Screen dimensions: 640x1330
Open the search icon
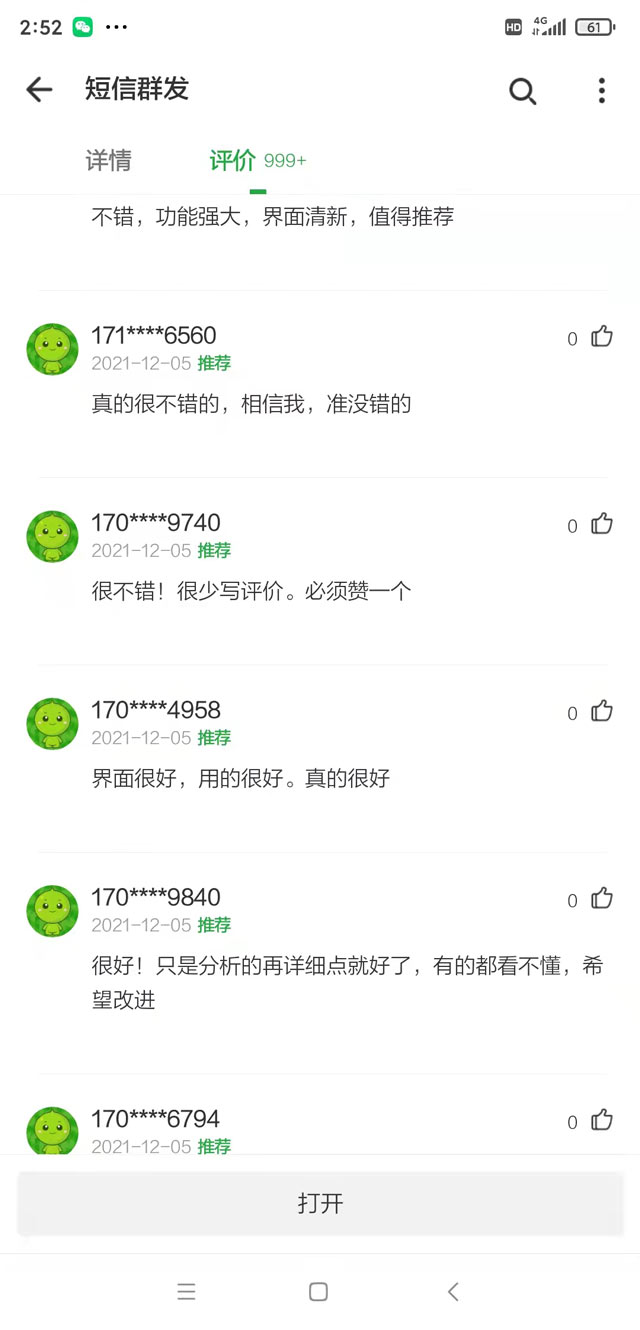[x=522, y=91]
